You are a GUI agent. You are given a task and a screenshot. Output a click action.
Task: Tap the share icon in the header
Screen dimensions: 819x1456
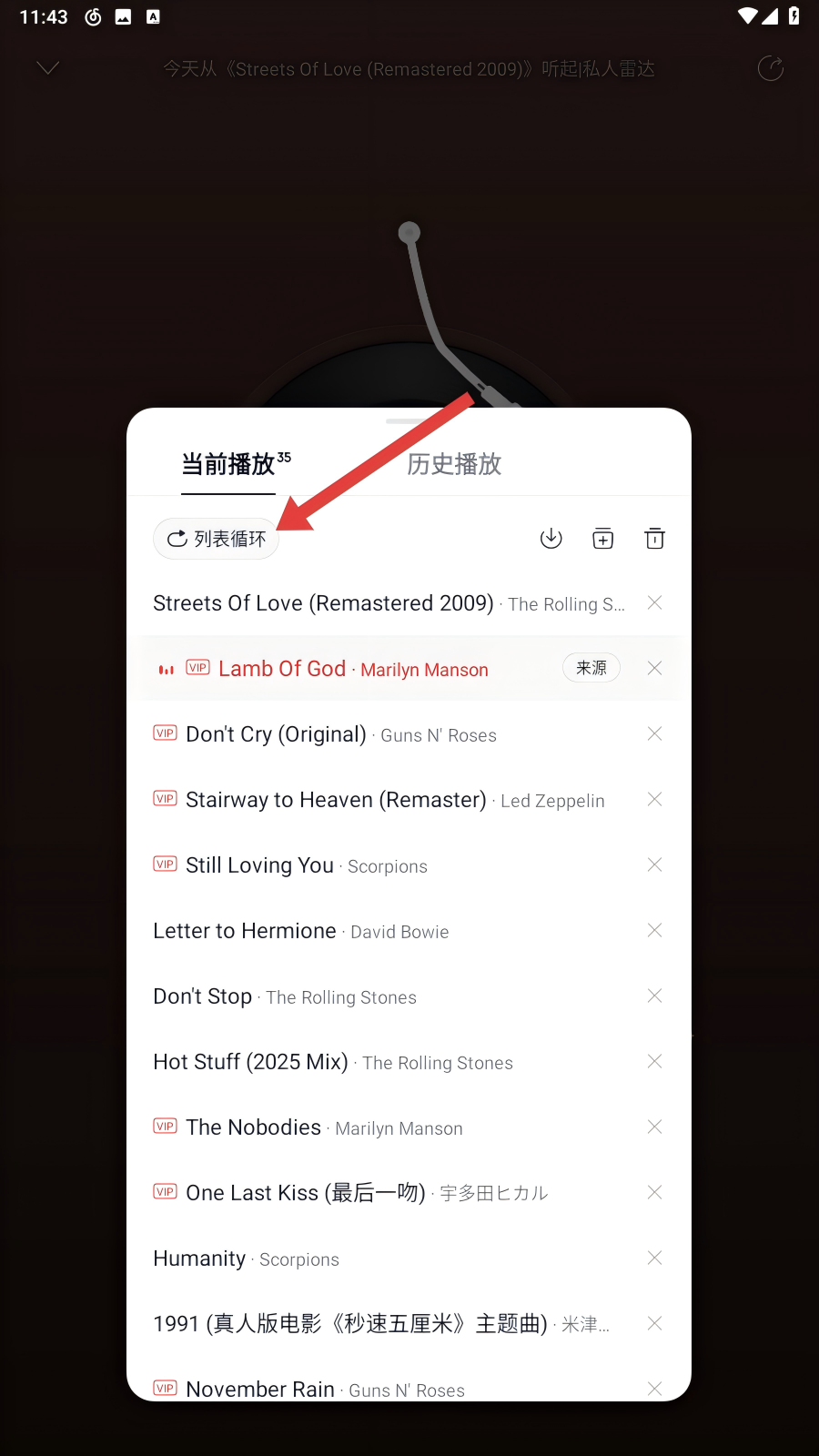pyautogui.click(x=770, y=68)
